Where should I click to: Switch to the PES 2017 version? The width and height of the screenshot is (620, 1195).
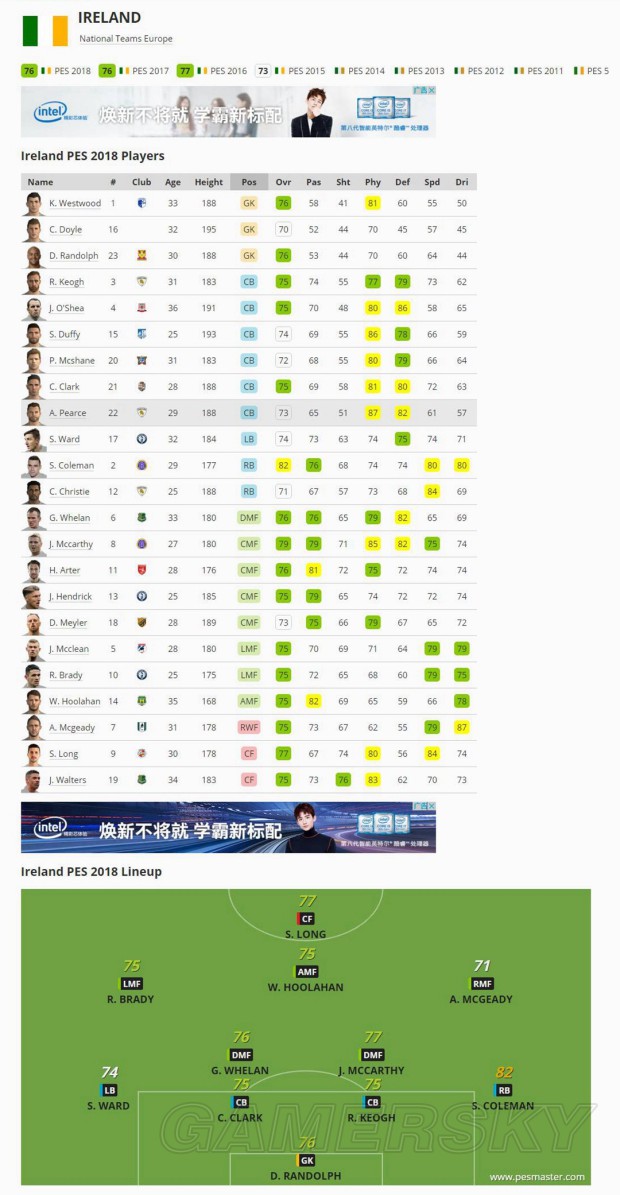(149, 71)
